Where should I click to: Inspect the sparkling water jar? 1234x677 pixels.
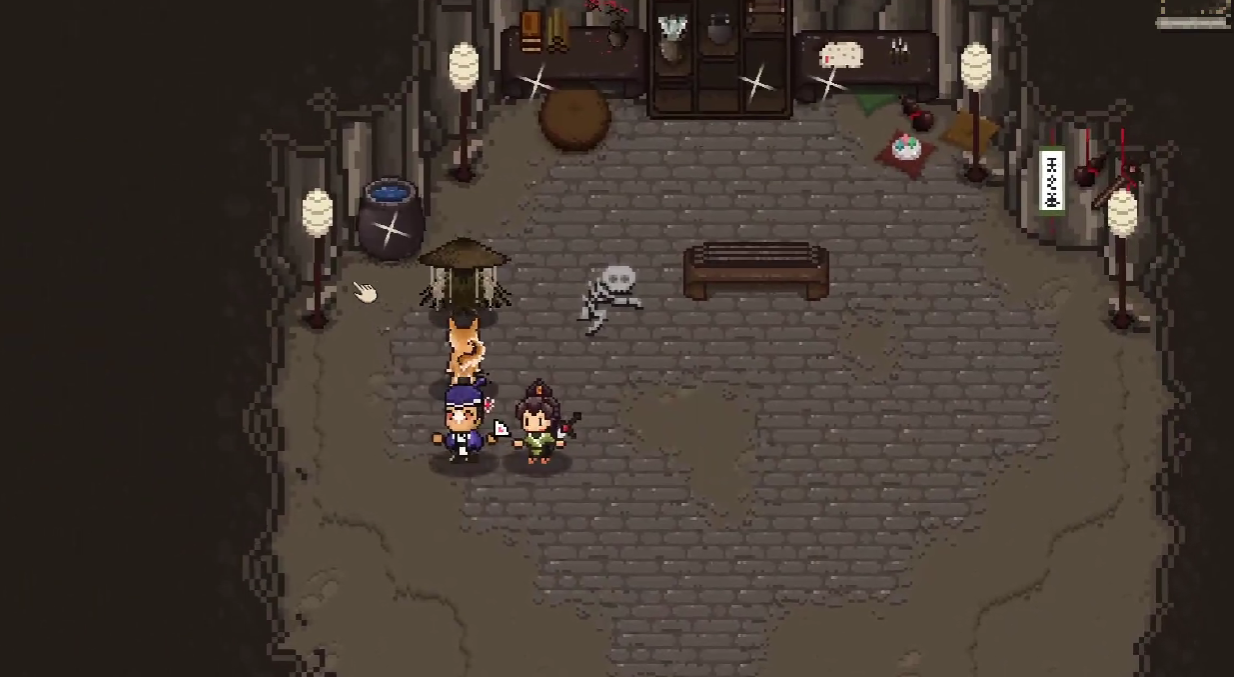[x=391, y=220]
